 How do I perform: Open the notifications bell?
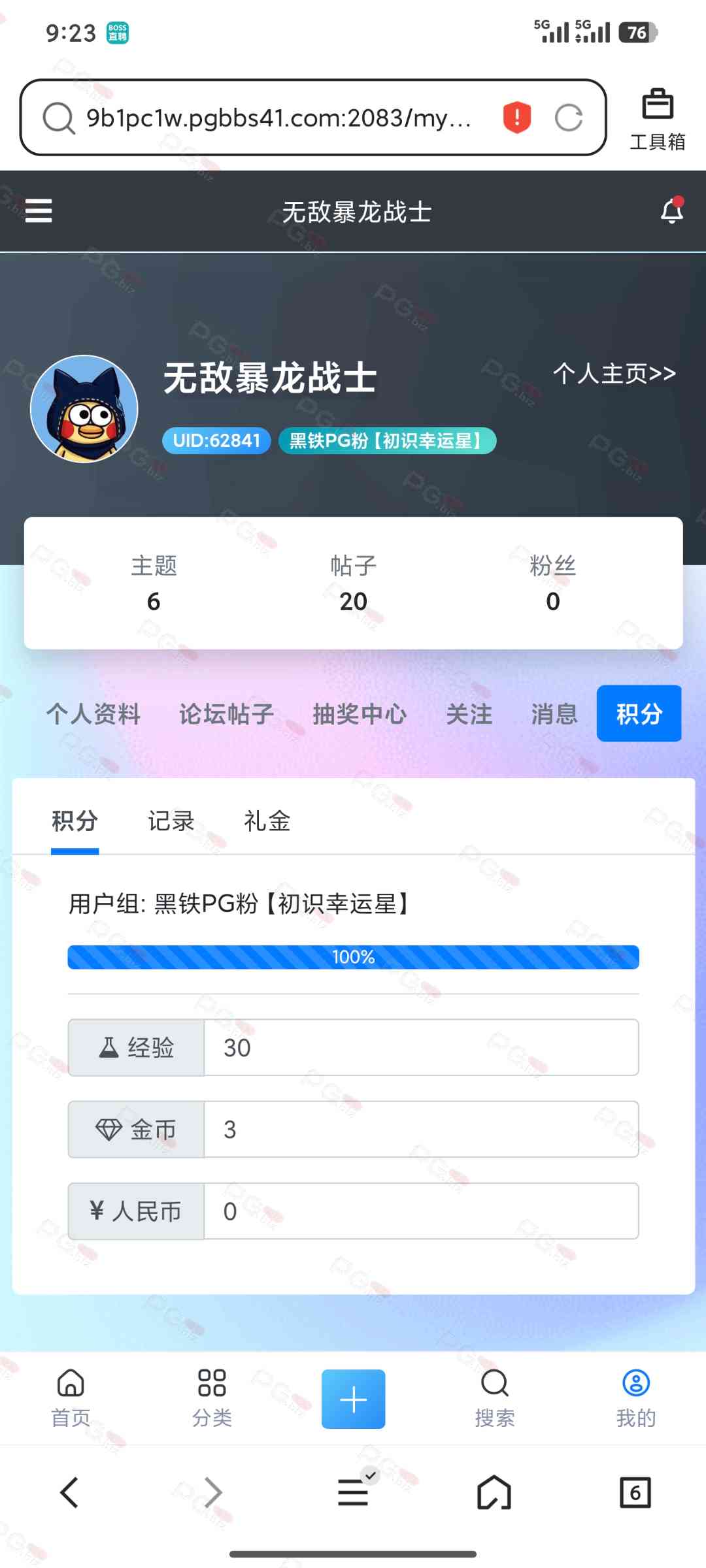pos(671,211)
